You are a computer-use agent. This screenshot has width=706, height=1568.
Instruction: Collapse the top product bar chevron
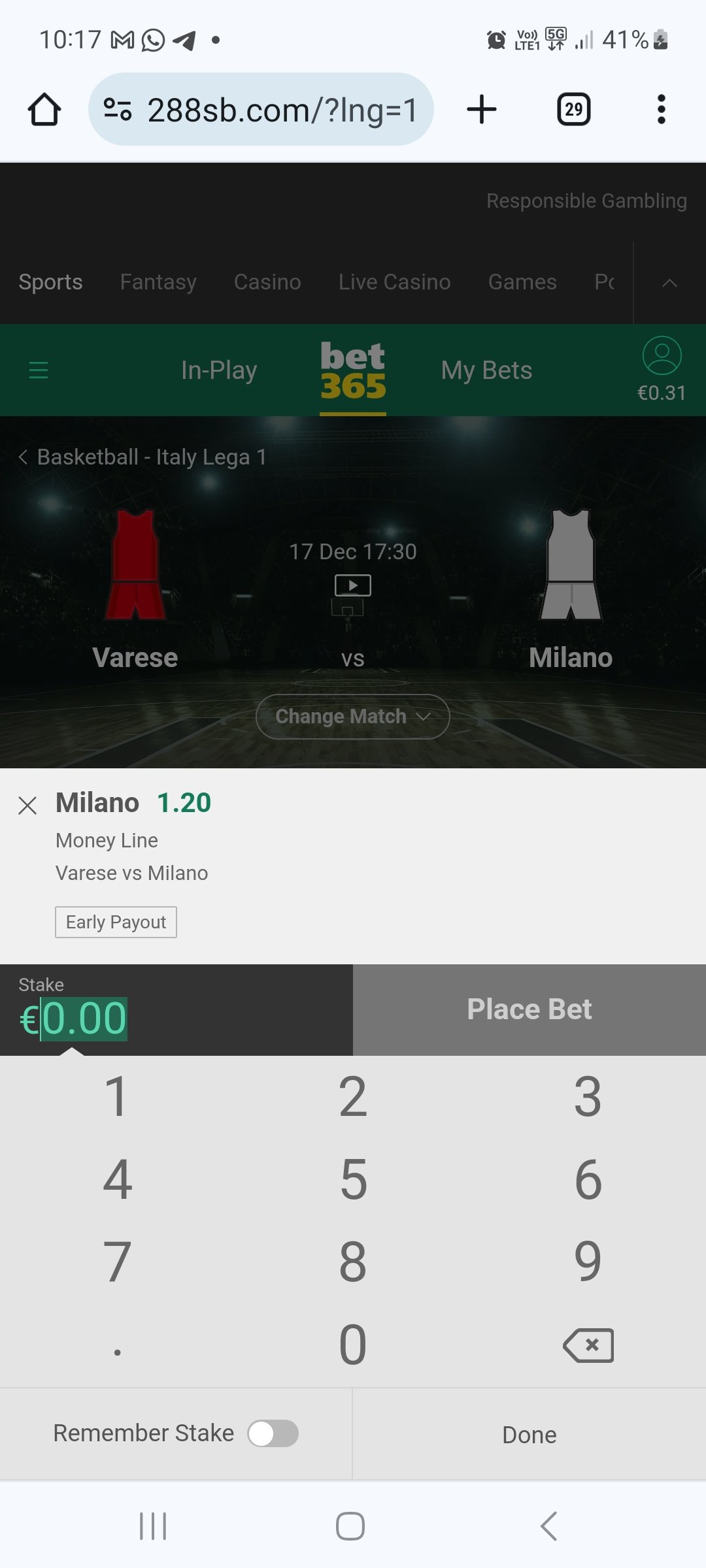point(669,283)
